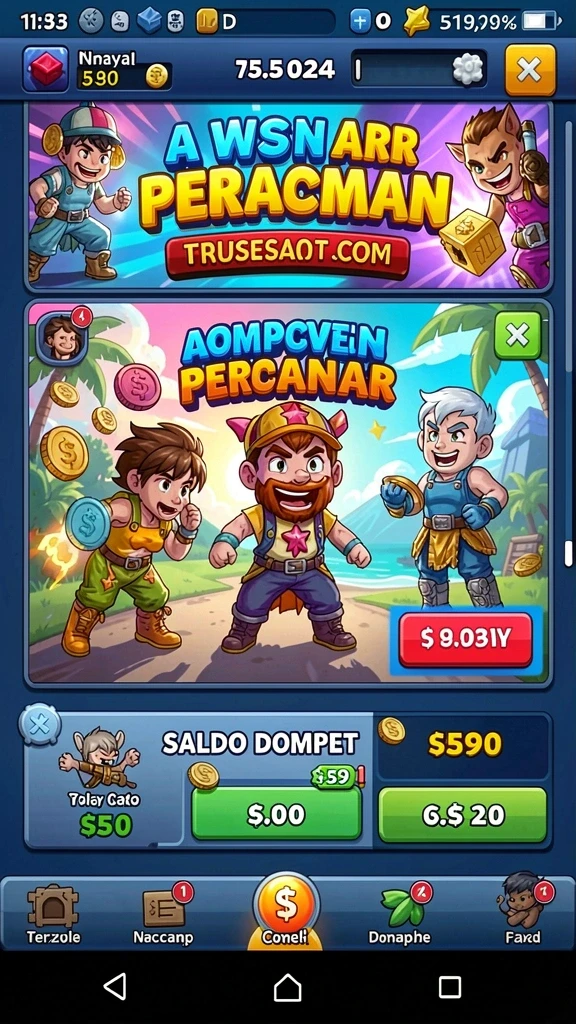
Task: Open the A WSN ARR PERACMAN banner
Action: pos(288,196)
